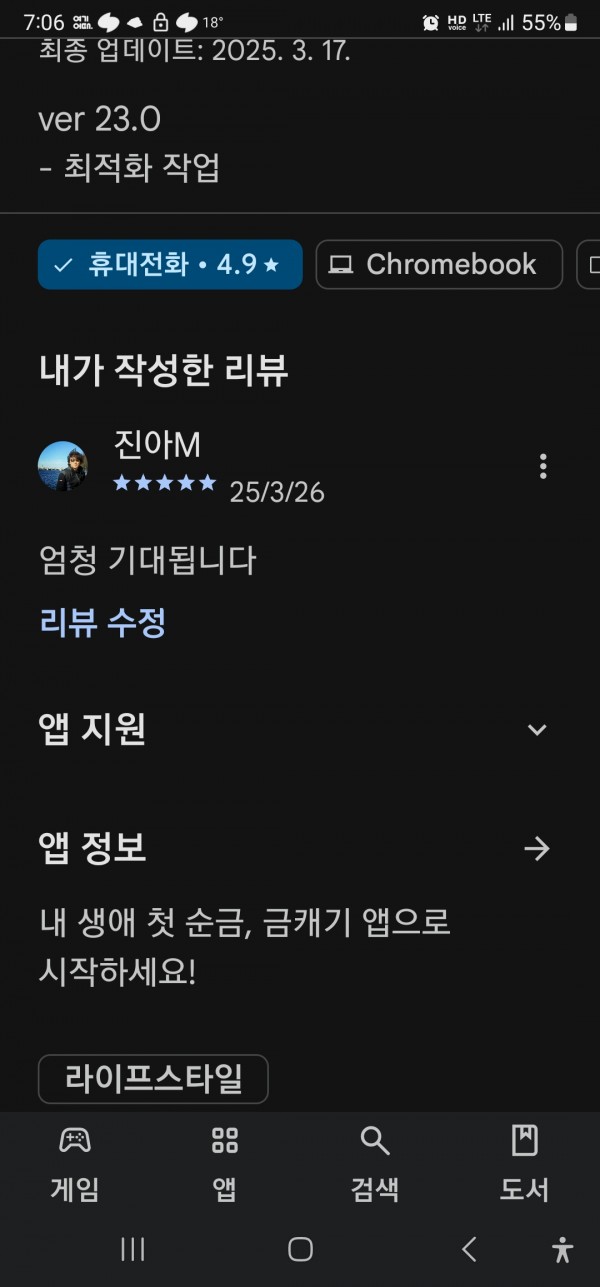Switch to the 도서 tab
The image size is (600, 1287).
point(525,1163)
